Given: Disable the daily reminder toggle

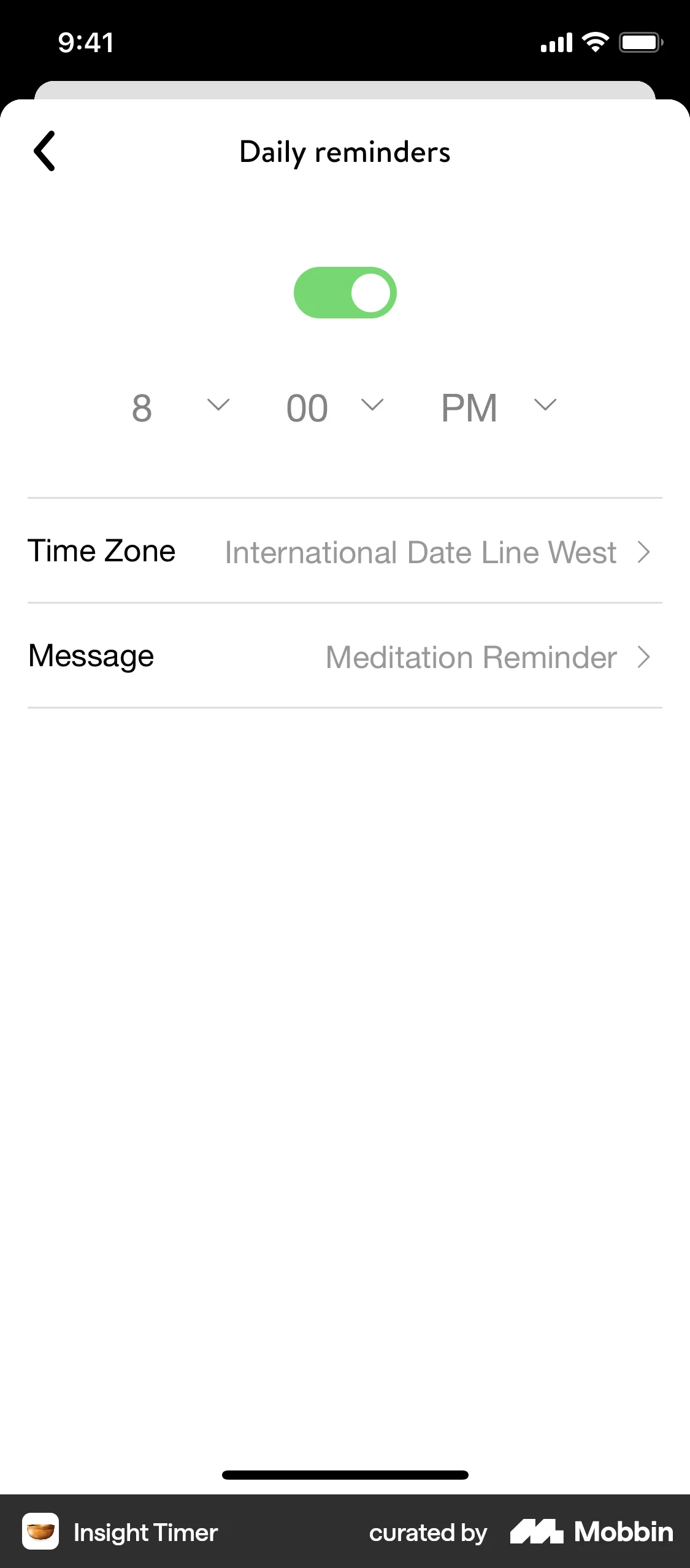Looking at the screenshot, I should (345, 292).
